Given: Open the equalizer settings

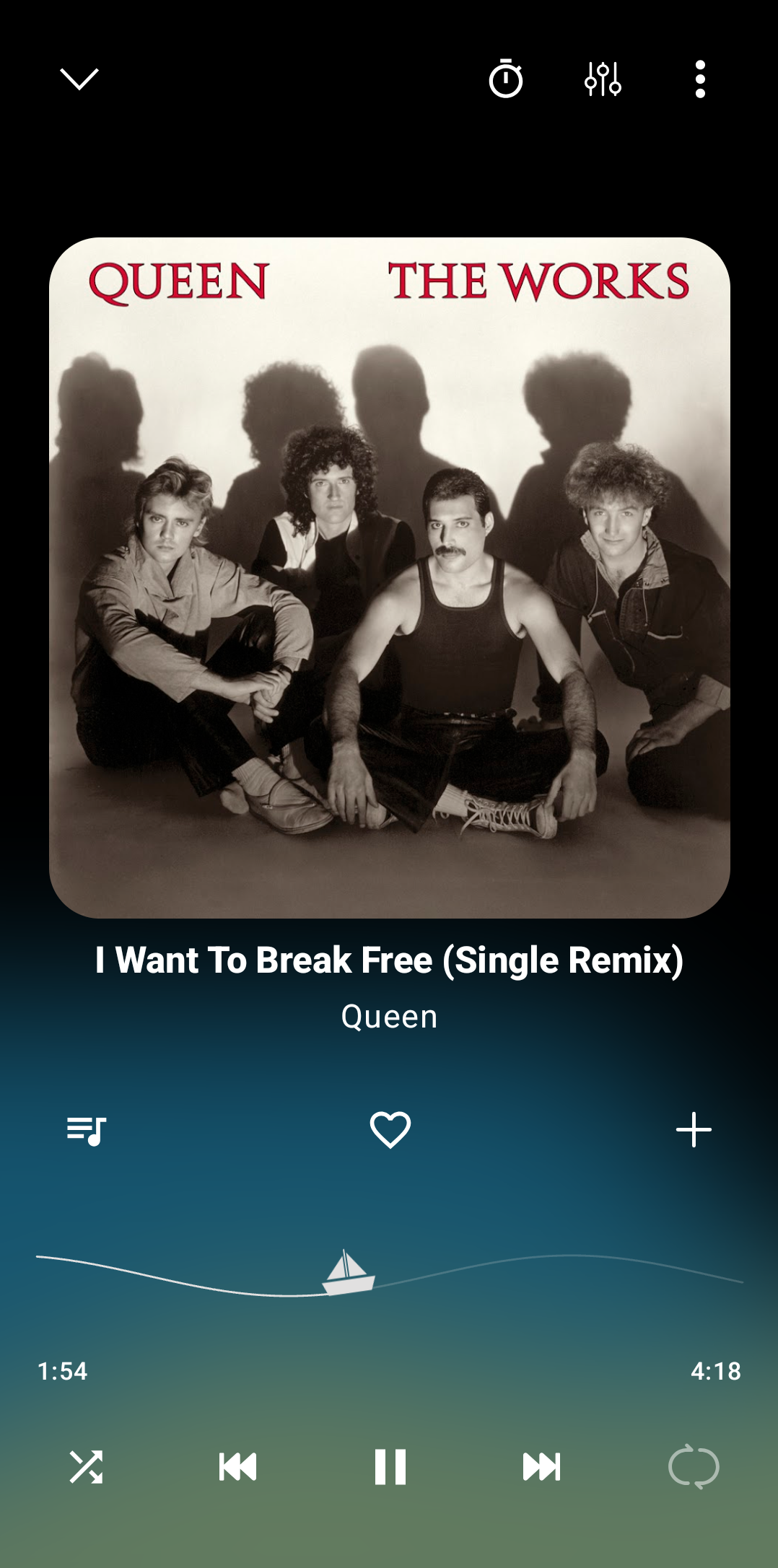Looking at the screenshot, I should [603, 79].
